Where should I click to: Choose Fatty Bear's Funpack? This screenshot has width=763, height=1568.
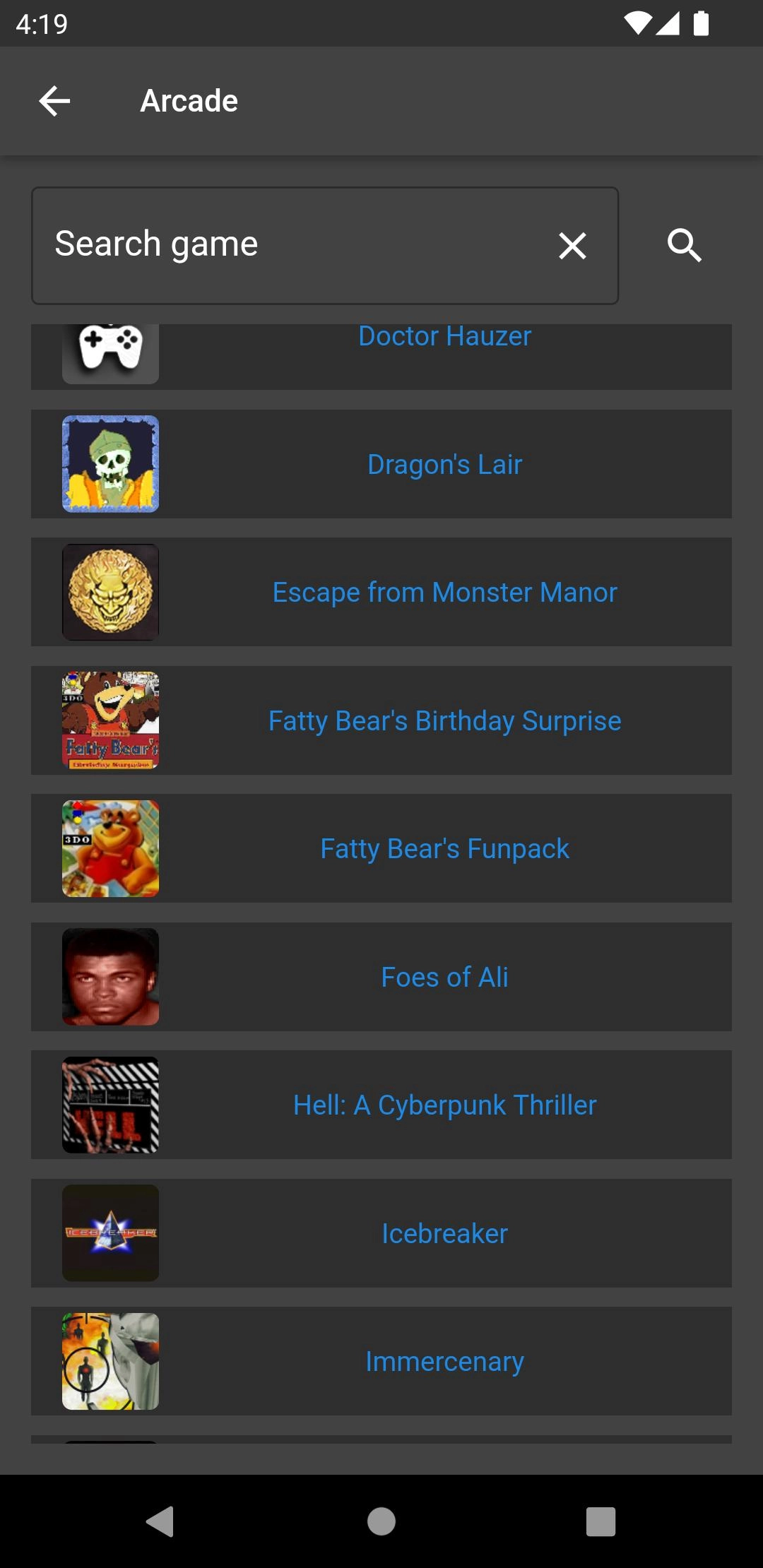click(x=444, y=848)
